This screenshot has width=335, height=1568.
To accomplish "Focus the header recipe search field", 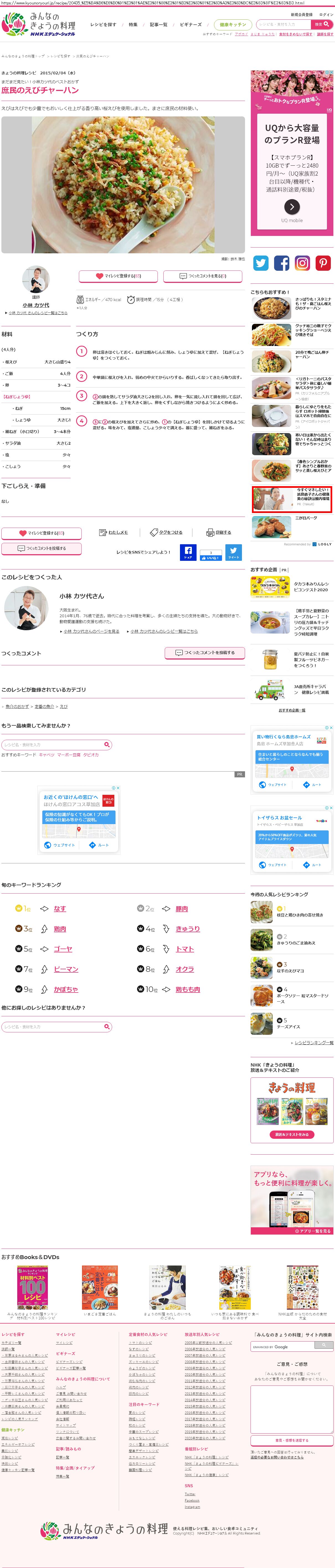I will pyautogui.click(x=283, y=24).
